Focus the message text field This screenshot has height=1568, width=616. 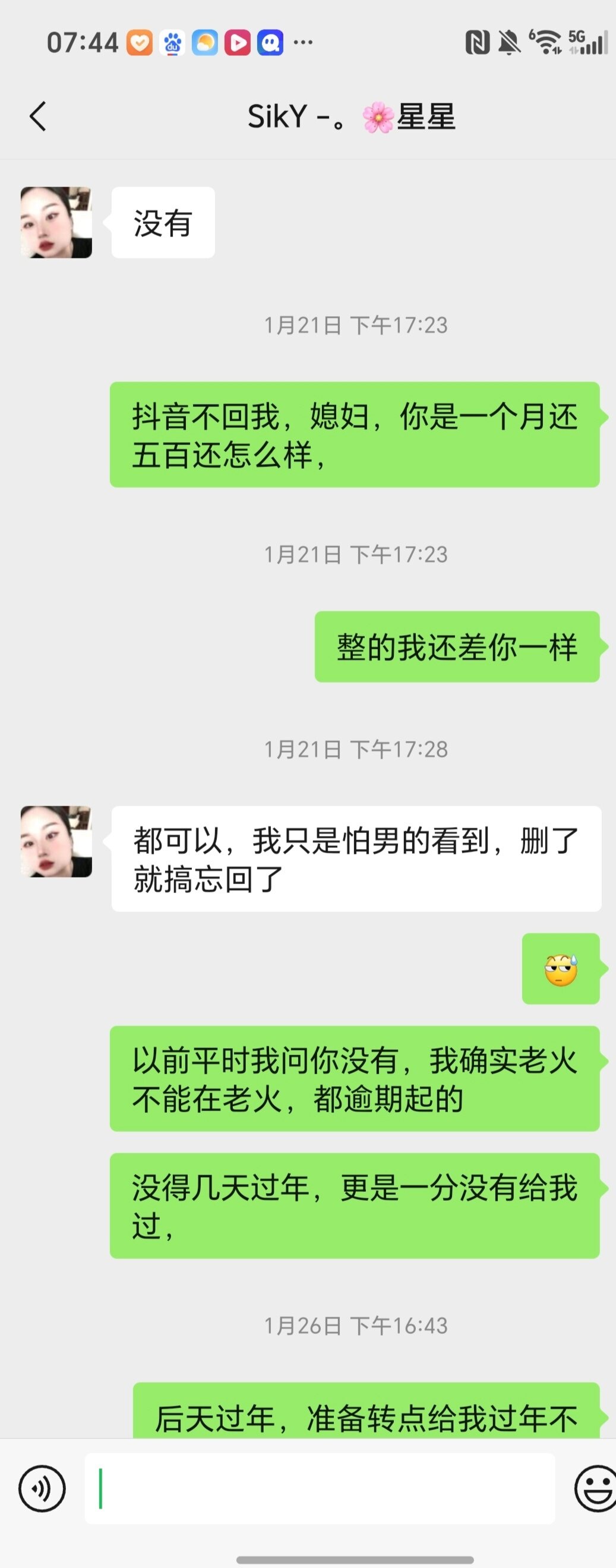pos(320,1488)
